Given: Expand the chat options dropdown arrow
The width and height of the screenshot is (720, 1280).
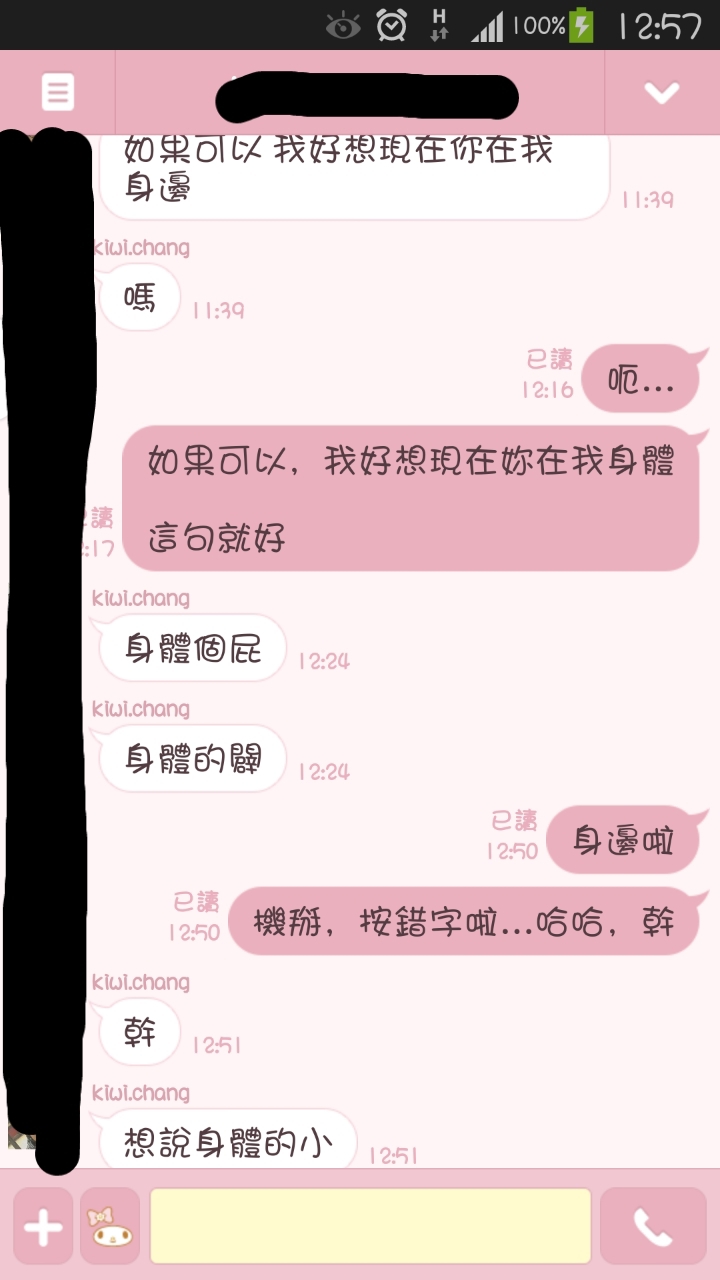Looking at the screenshot, I should click(x=662, y=93).
